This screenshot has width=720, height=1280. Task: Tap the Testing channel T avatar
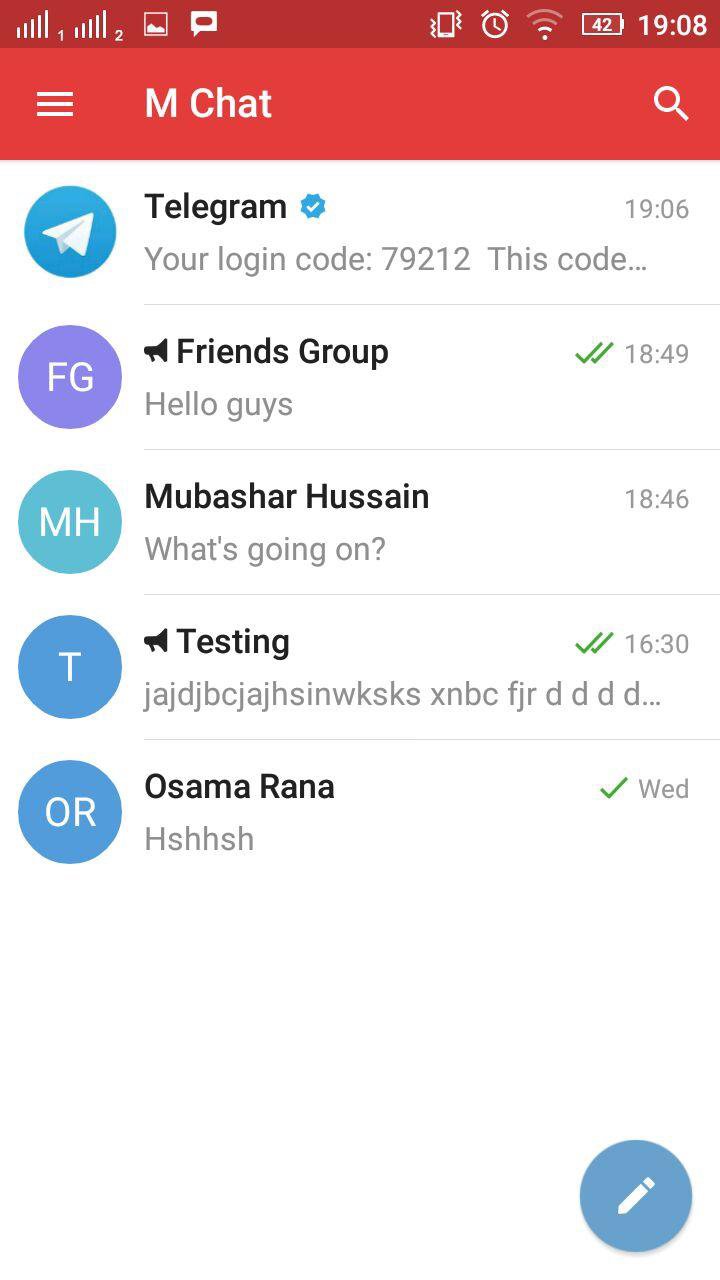[x=69, y=666]
